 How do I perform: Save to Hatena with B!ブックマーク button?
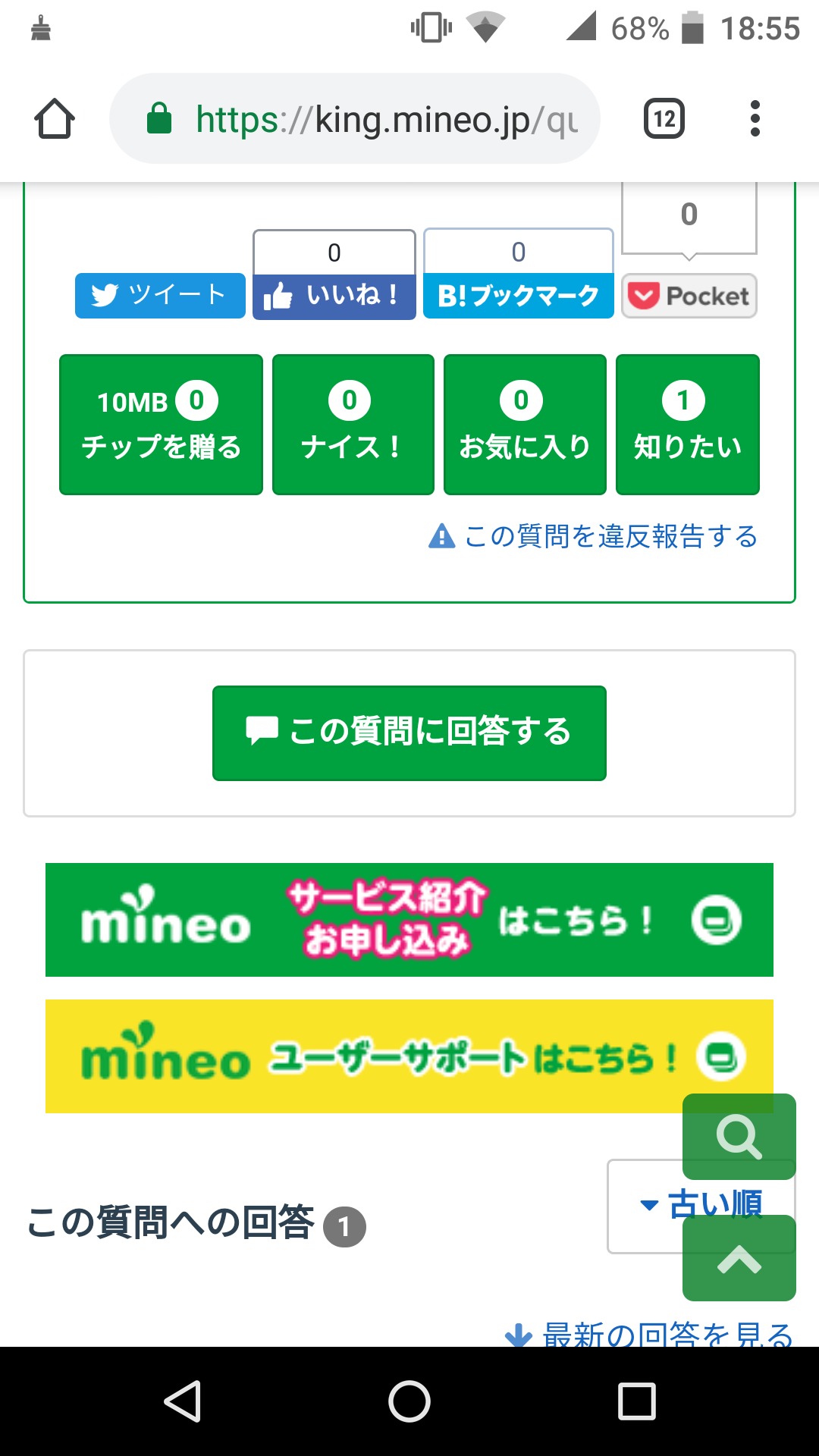click(519, 296)
